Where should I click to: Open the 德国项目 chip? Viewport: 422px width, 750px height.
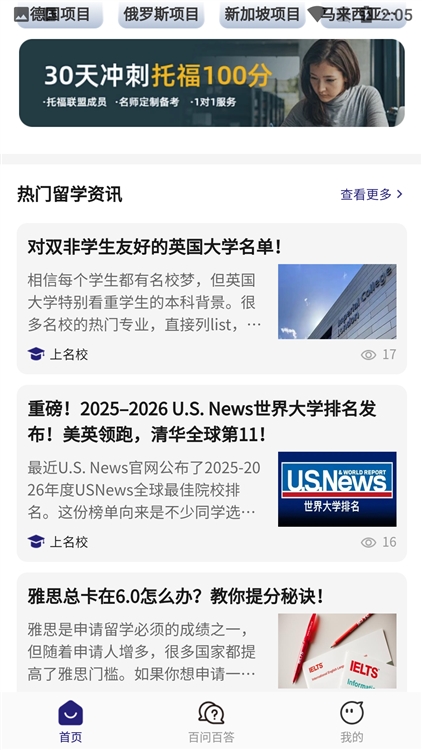60,15
